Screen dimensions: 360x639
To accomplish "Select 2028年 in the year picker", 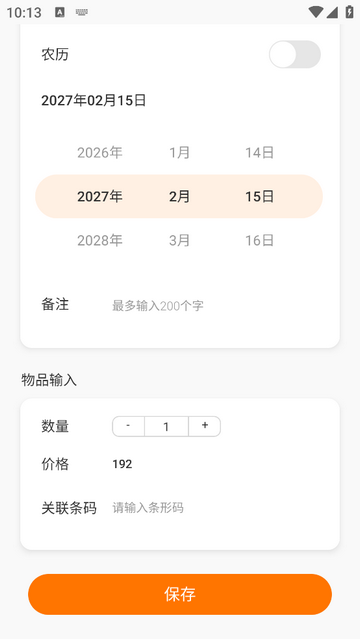I will [100, 241].
